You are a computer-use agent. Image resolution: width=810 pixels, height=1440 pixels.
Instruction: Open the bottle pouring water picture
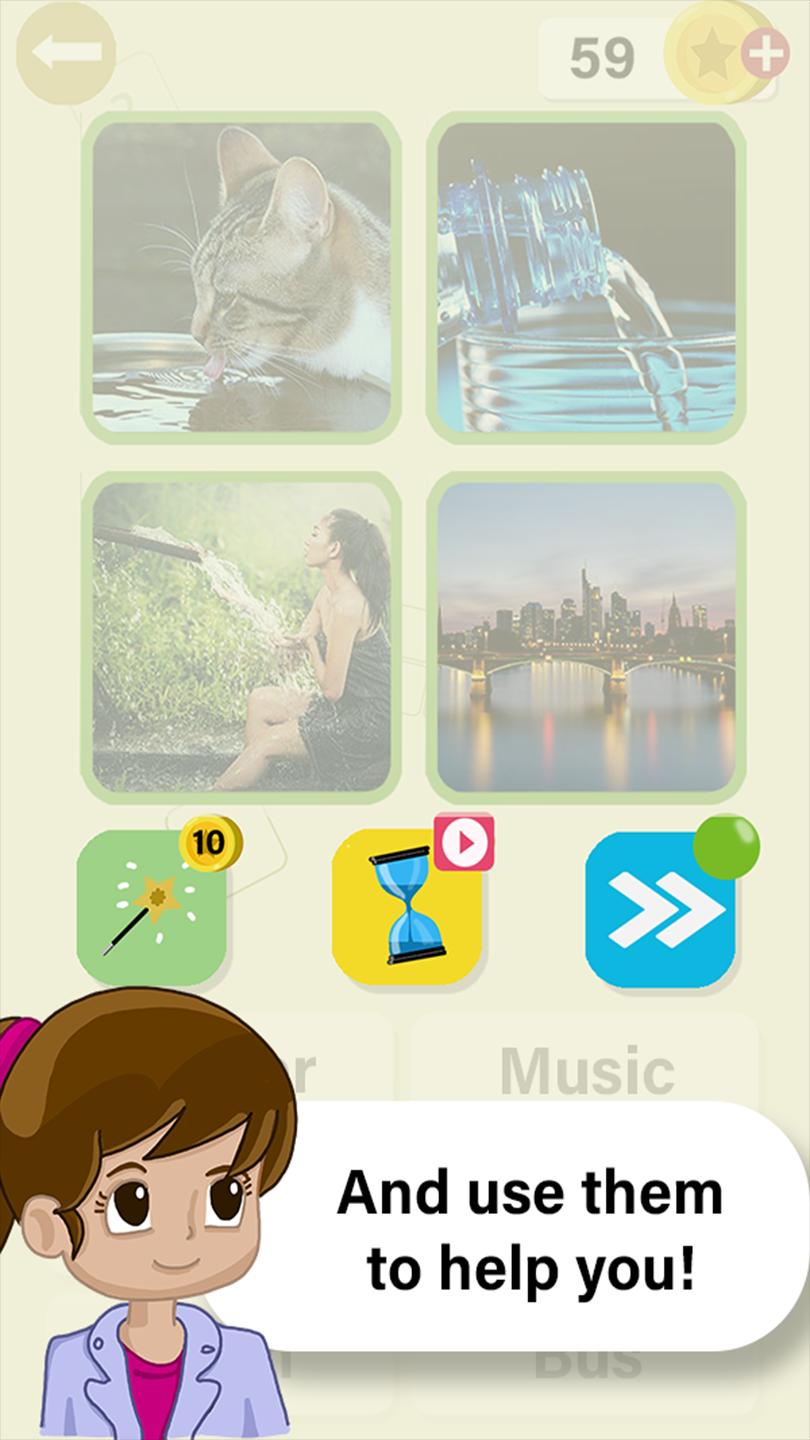tap(586, 278)
